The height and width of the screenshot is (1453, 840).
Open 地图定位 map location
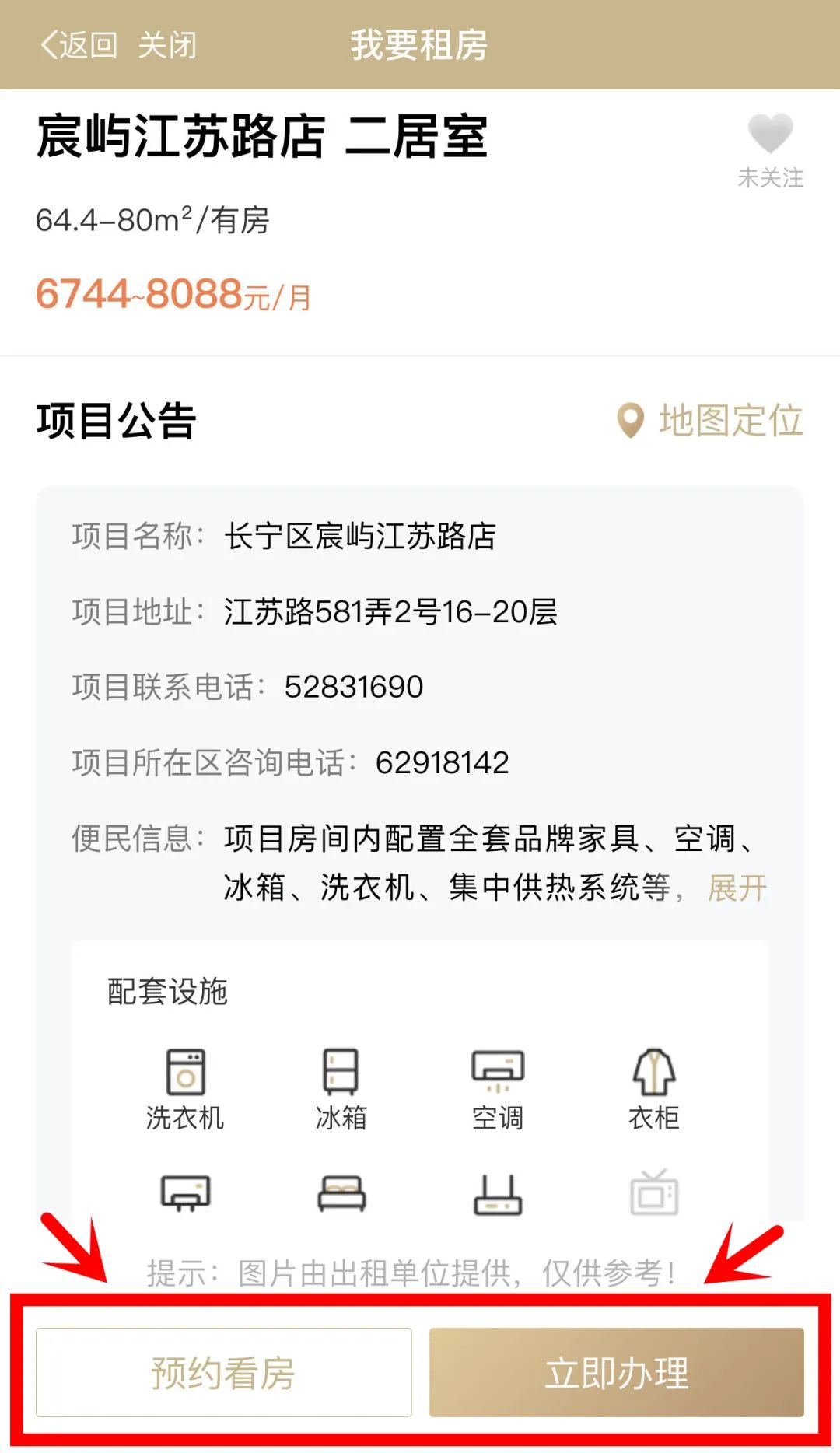[709, 421]
